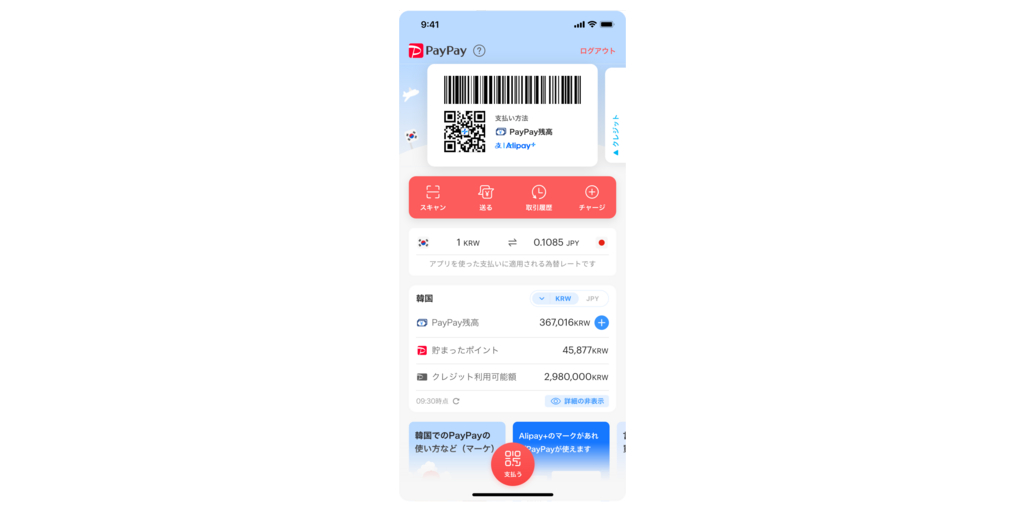1024x512 pixels.
Task: Open the クレジット利用可能額 row
Action: pyautogui.click(x=513, y=377)
